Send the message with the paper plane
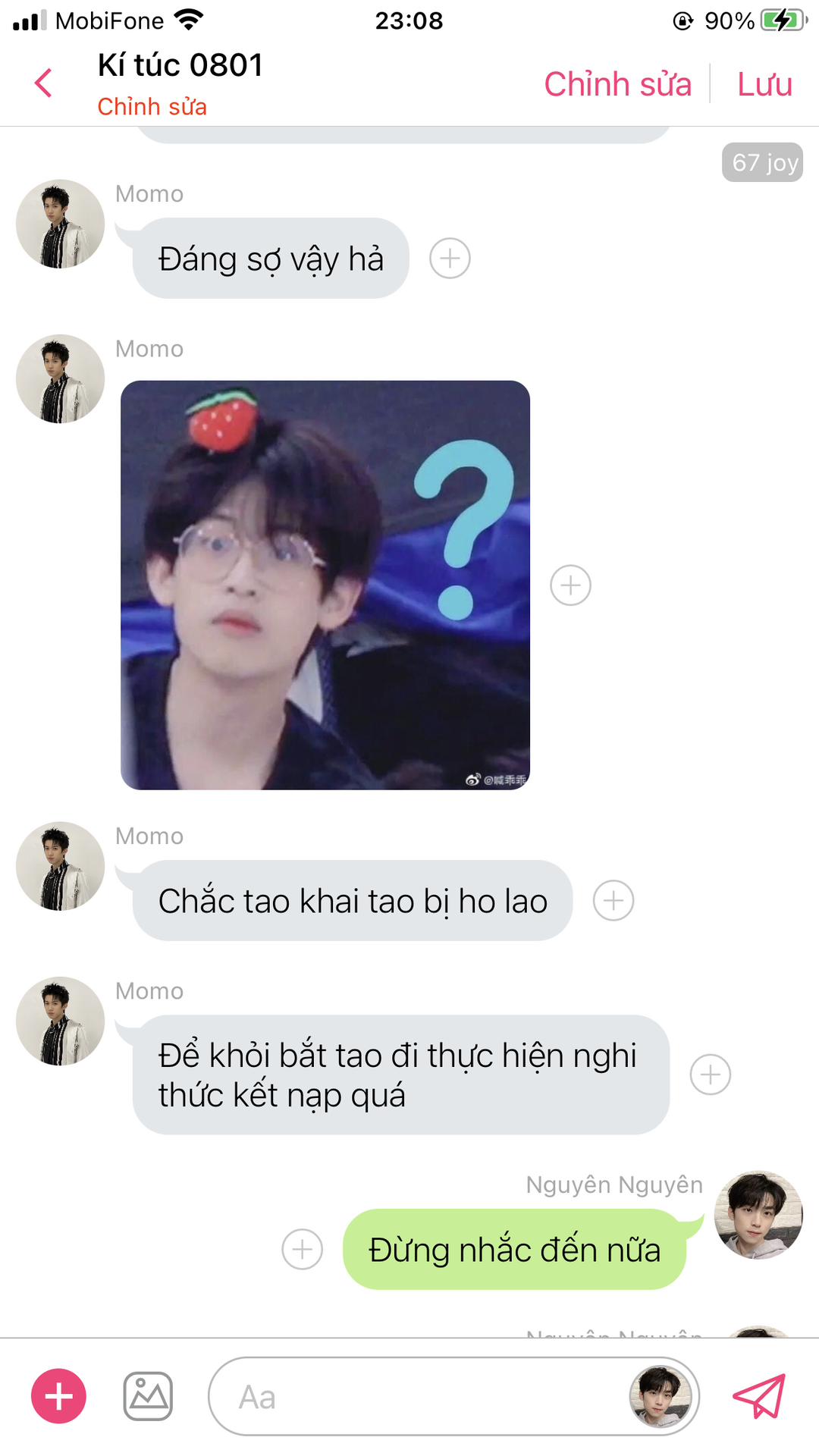819x1456 pixels. (759, 1396)
